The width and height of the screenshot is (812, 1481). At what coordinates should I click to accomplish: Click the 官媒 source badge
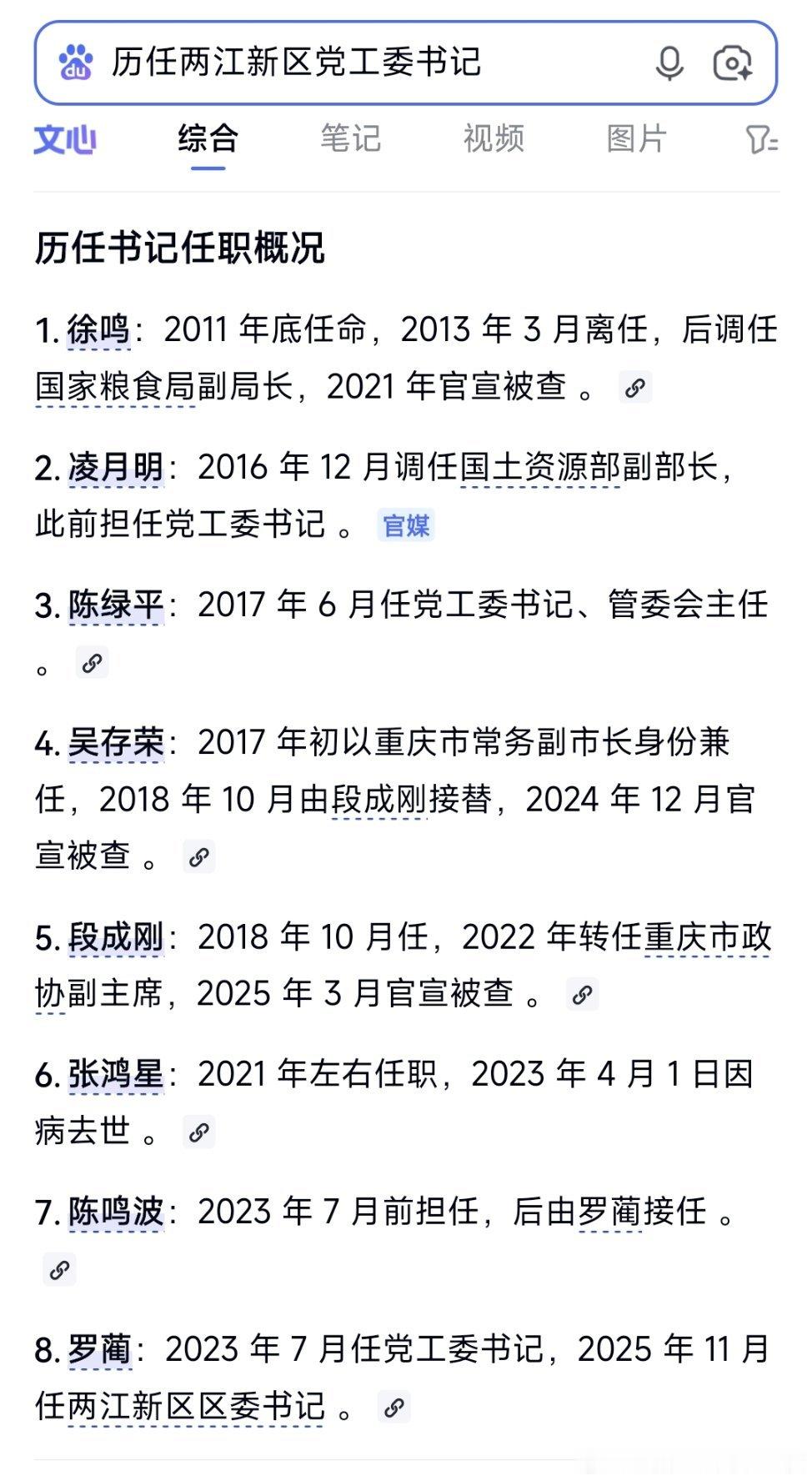point(408,525)
